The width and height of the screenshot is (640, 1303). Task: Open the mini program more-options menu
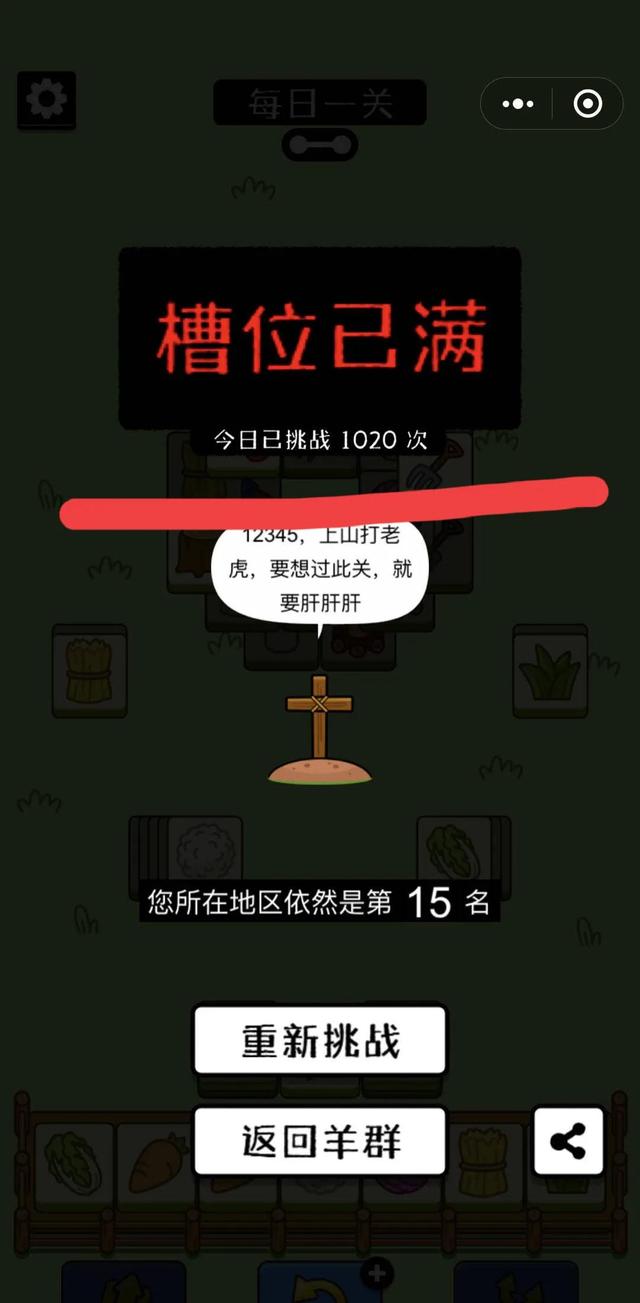pyautogui.click(x=519, y=104)
